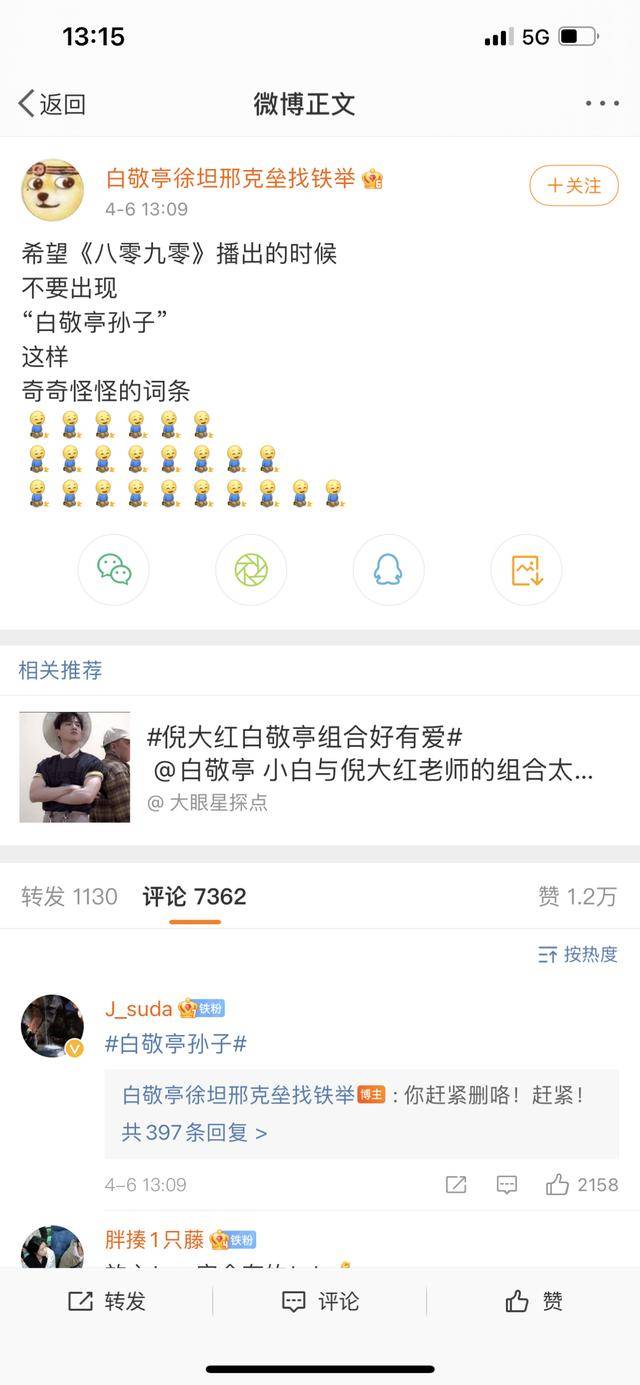
Task: Share the post to WeChat
Action: [x=114, y=570]
